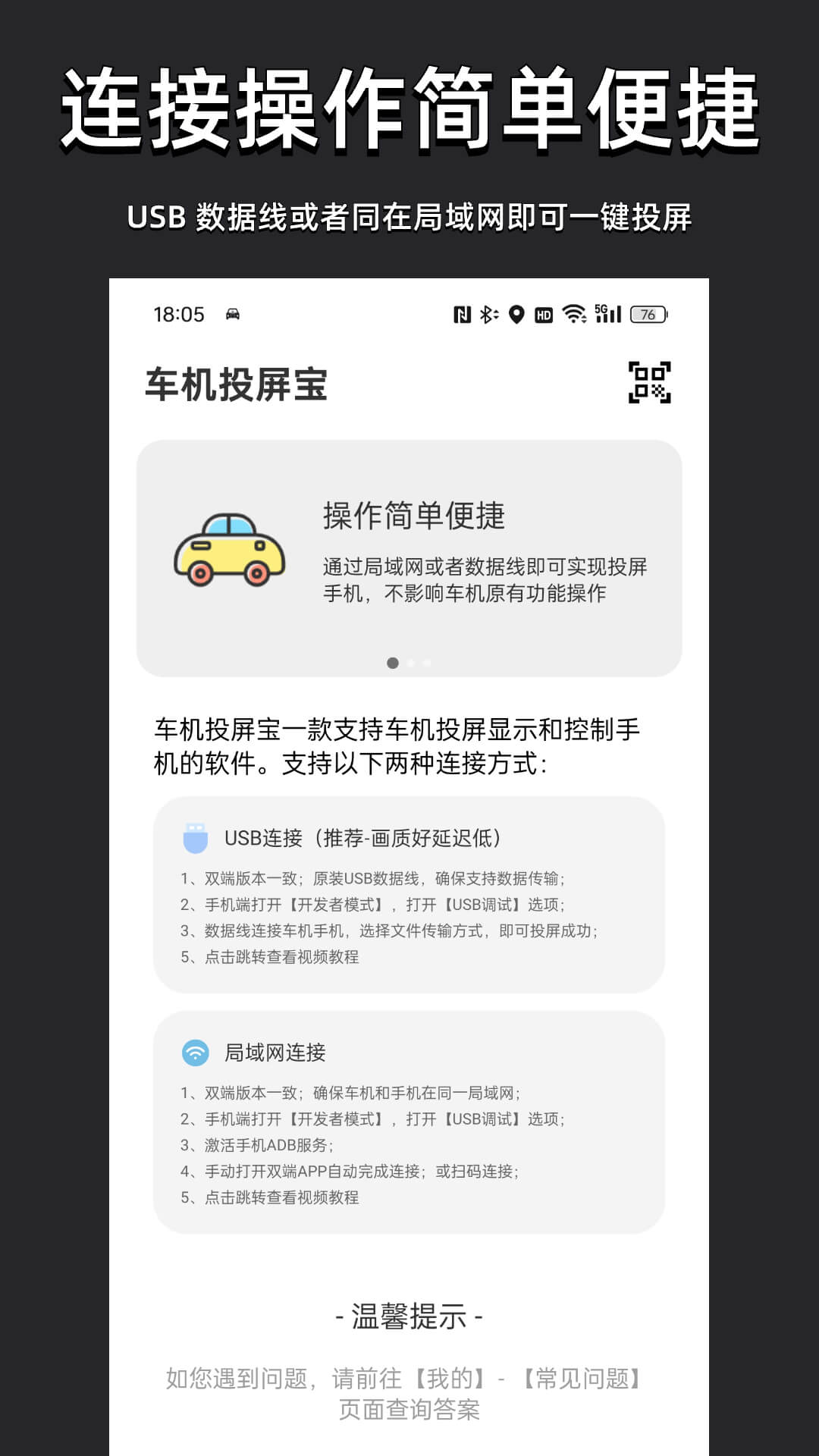Tap the HD icon in the status bar
This screenshot has height=1456, width=819.
point(544,313)
